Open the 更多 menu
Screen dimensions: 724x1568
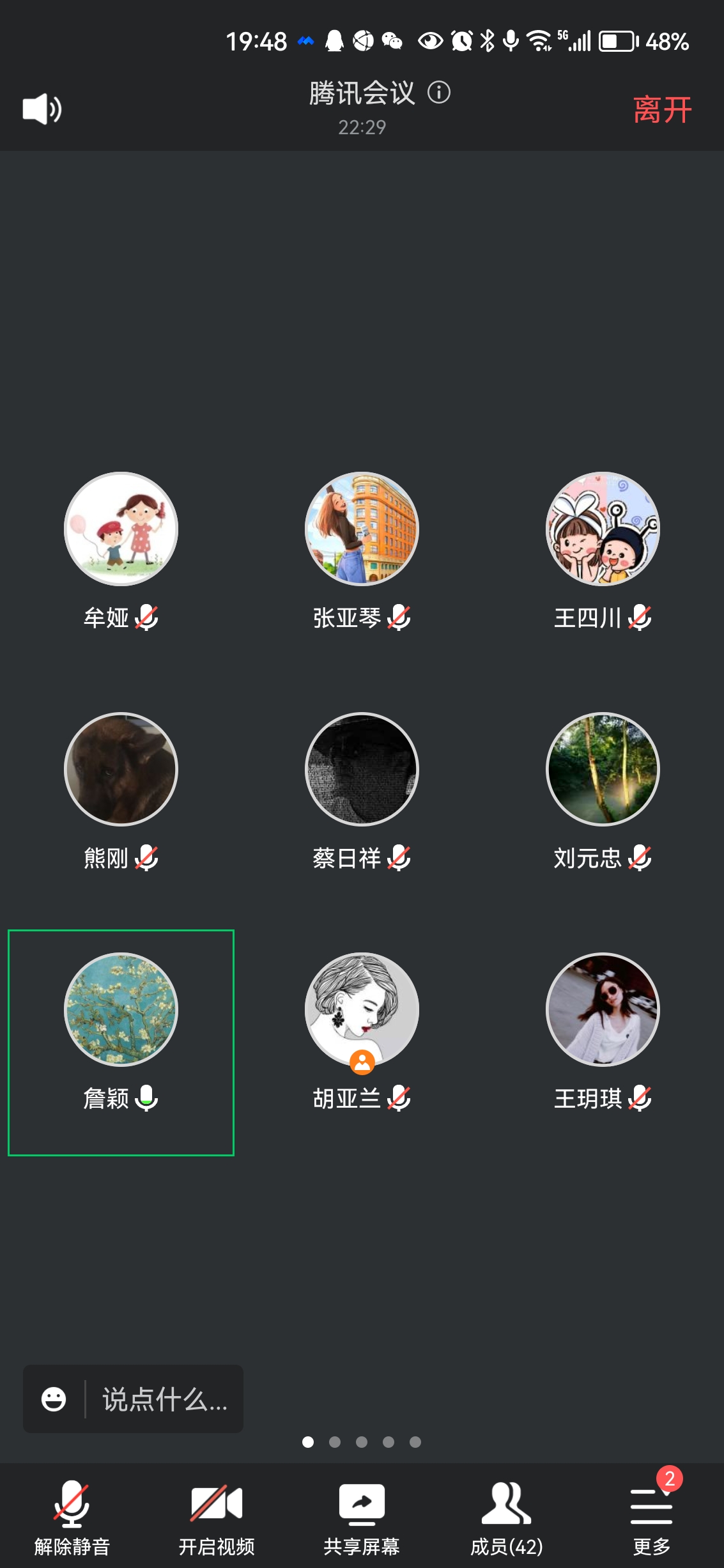click(651, 1518)
